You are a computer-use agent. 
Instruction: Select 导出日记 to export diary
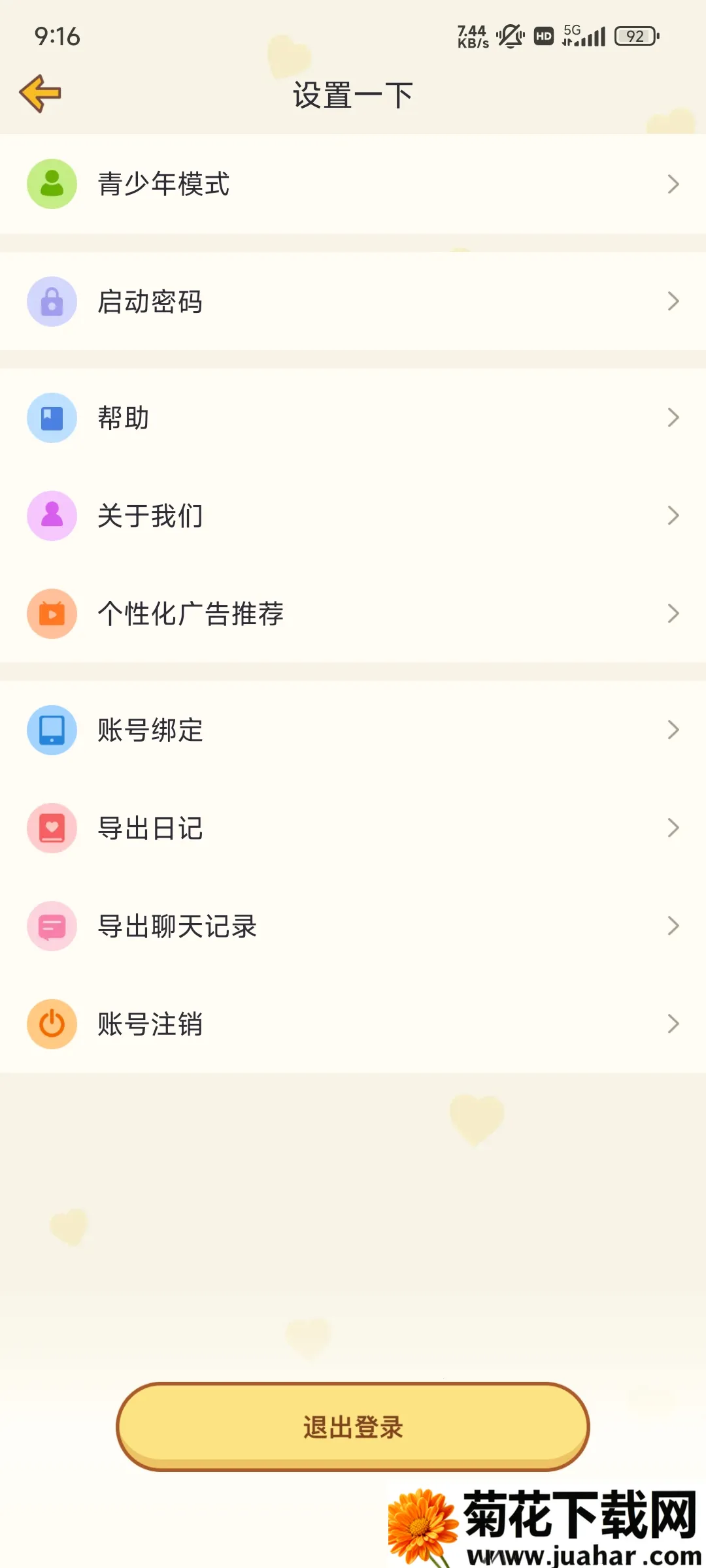353,828
